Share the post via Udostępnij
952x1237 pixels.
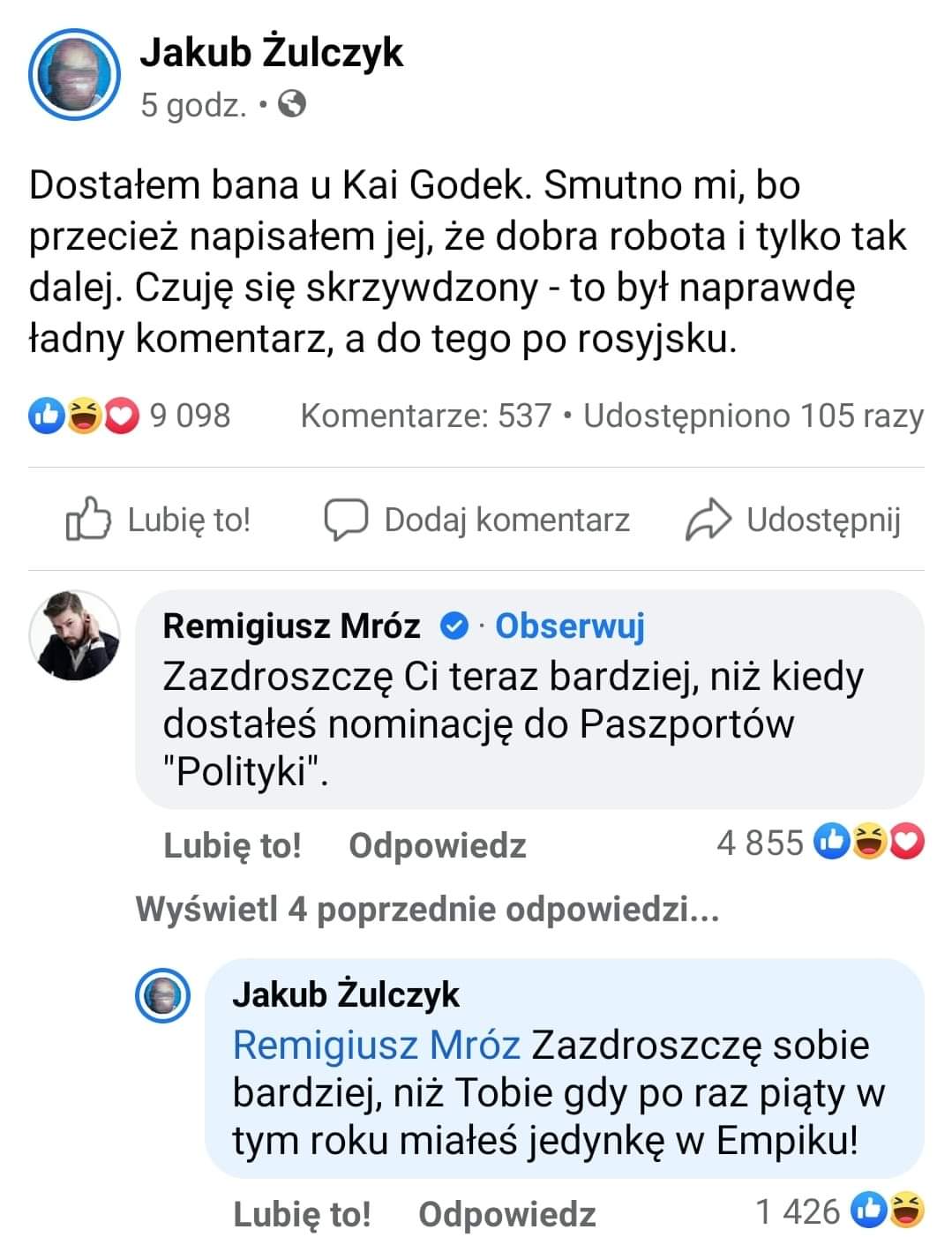click(x=792, y=520)
